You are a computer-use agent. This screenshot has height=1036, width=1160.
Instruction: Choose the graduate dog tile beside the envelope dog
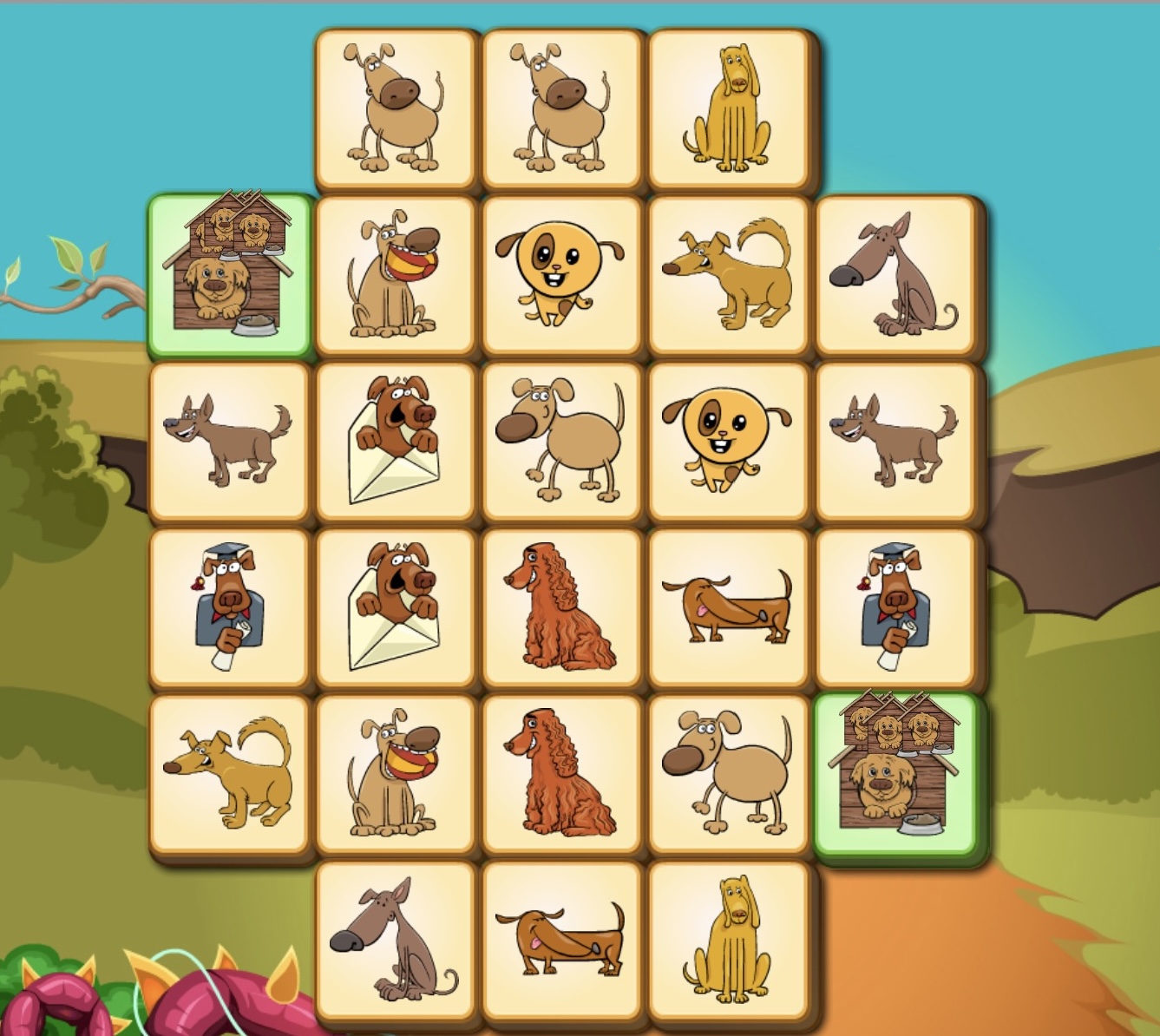click(x=230, y=607)
